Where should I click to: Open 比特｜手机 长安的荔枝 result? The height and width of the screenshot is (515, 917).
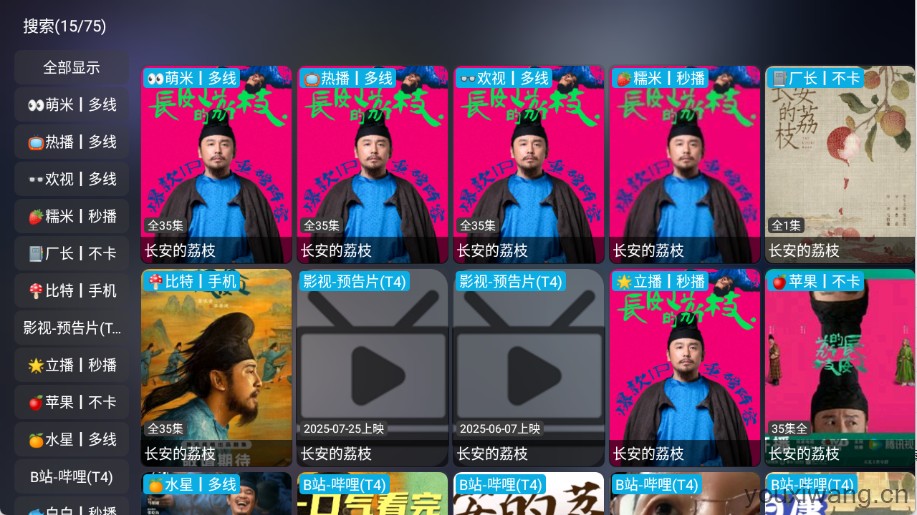pos(216,367)
